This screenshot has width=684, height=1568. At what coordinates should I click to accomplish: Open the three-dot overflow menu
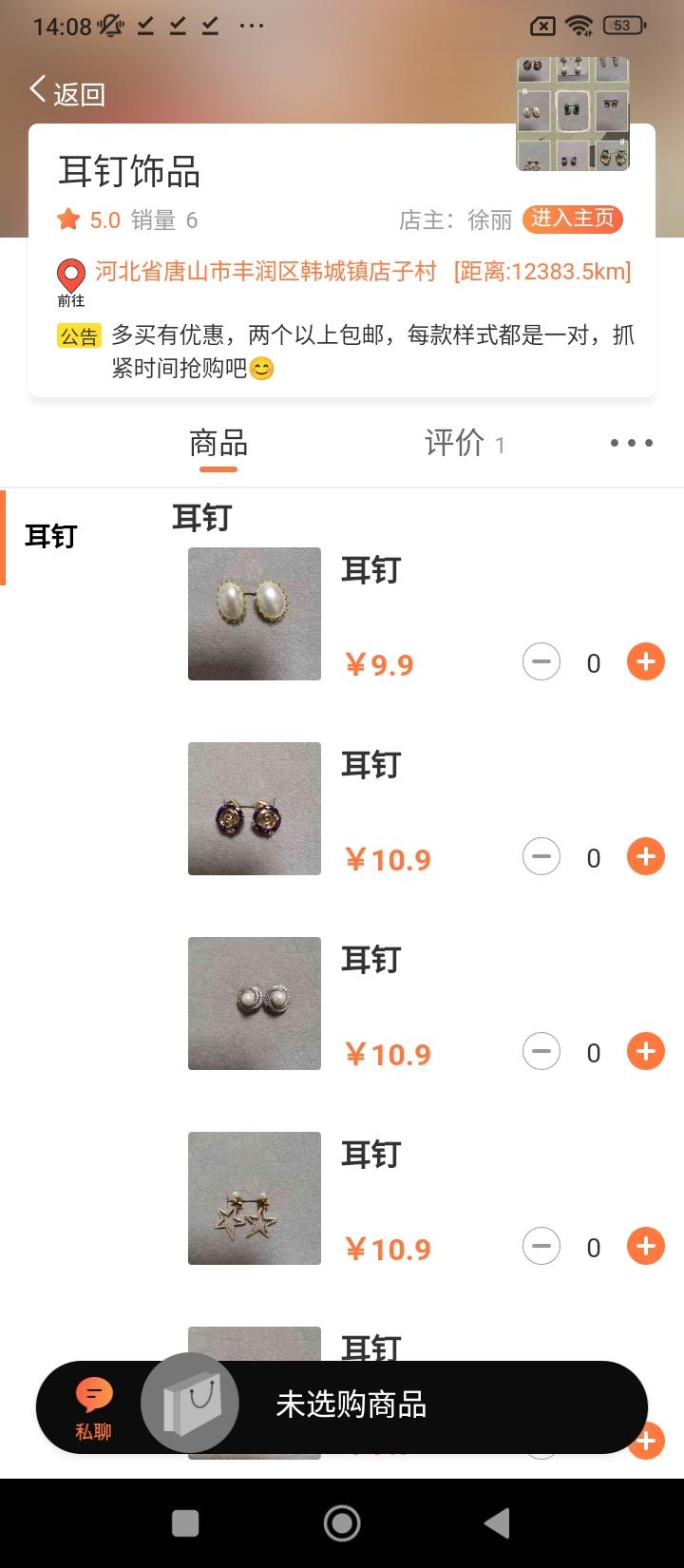[631, 443]
